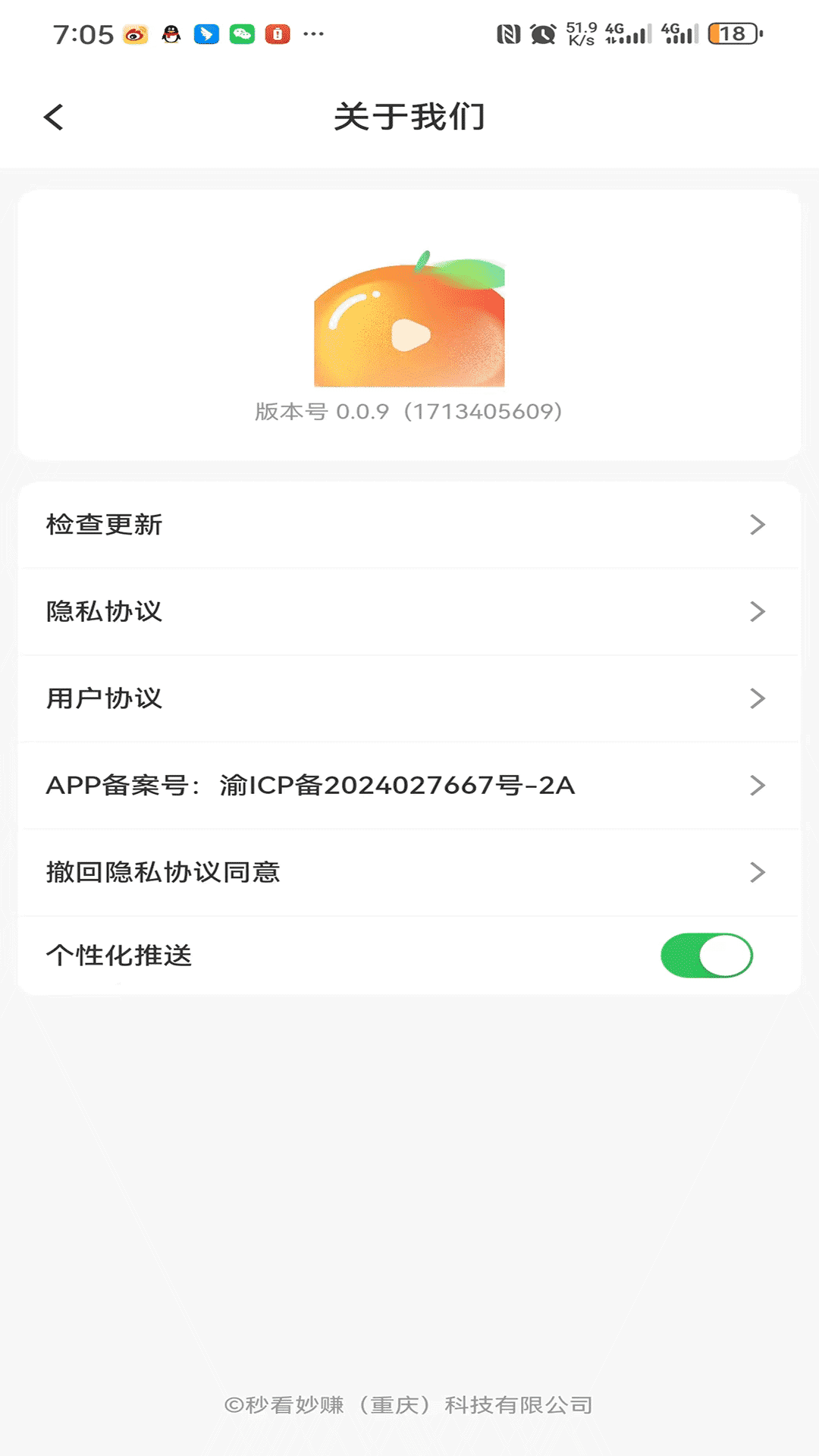
Task: Go back from the 关于我们 page
Action: pyautogui.click(x=54, y=118)
